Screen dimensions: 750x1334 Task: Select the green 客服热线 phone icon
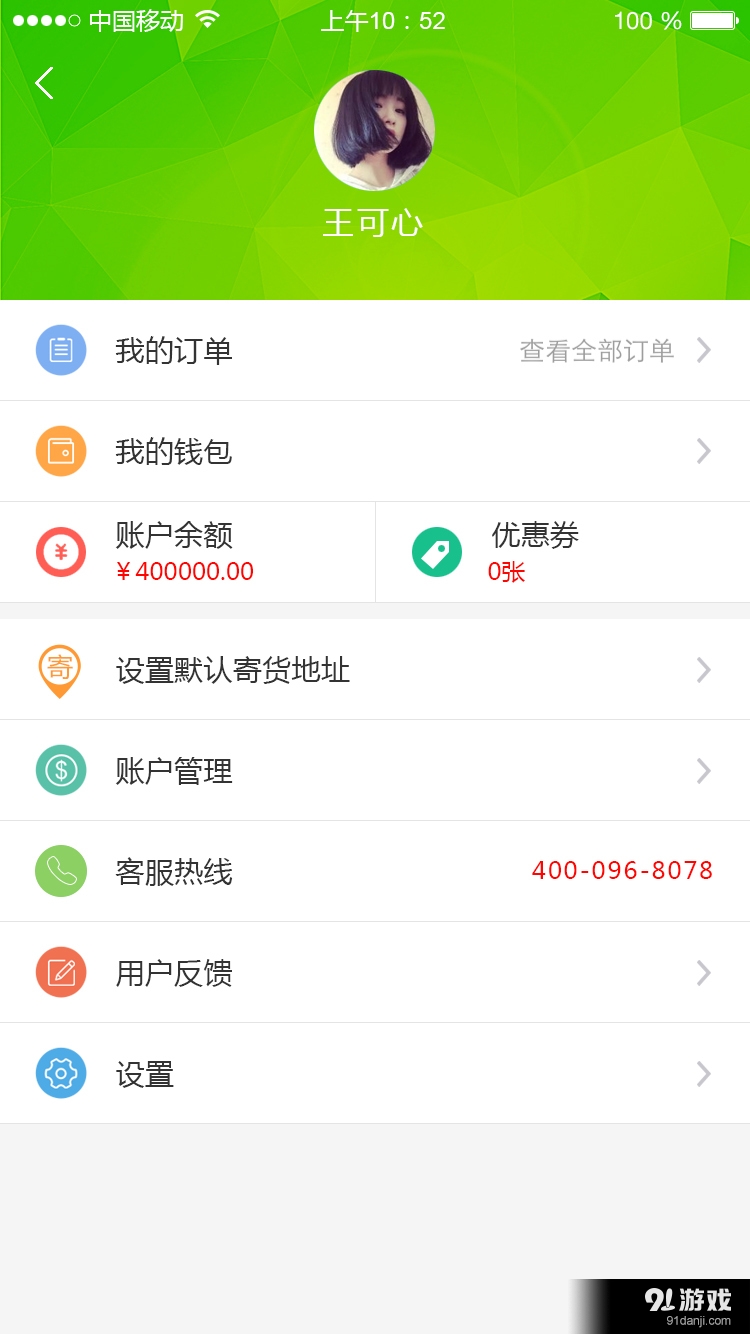pyautogui.click(x=60, y=870)
